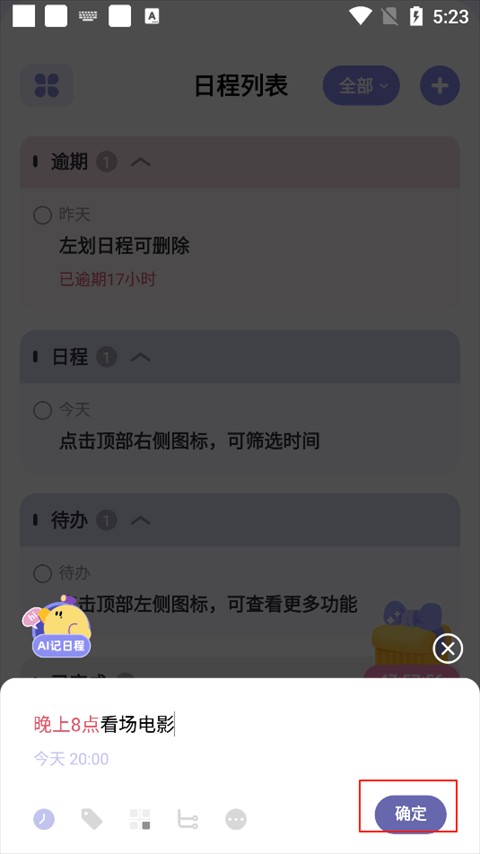This screenshot has width=480, height=854.
Task: Dismiss the gift box floating banner
Action: pos(448,649)
